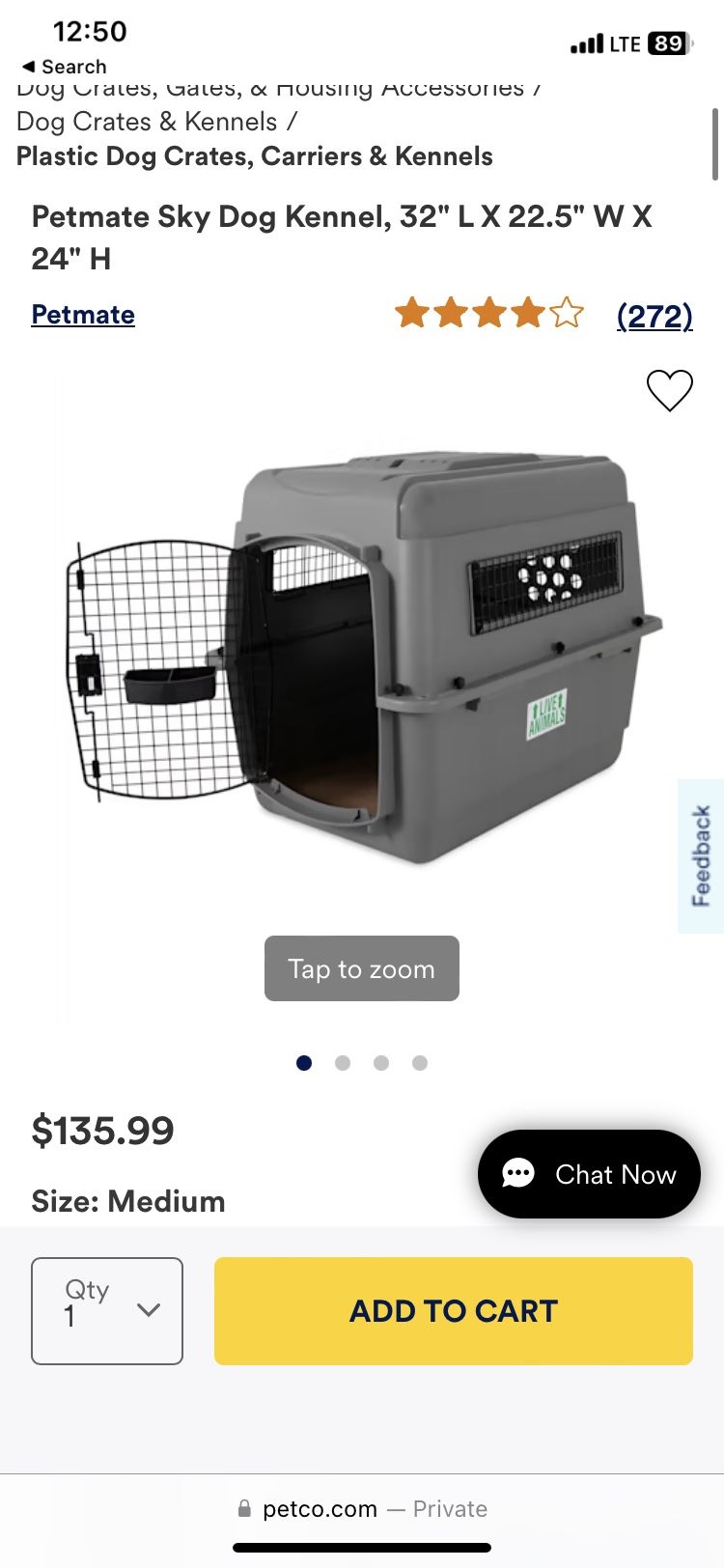Viewport: 724px width, 1568px height.
Task: Tap ADD TO CART
Action: [452, 1310]
